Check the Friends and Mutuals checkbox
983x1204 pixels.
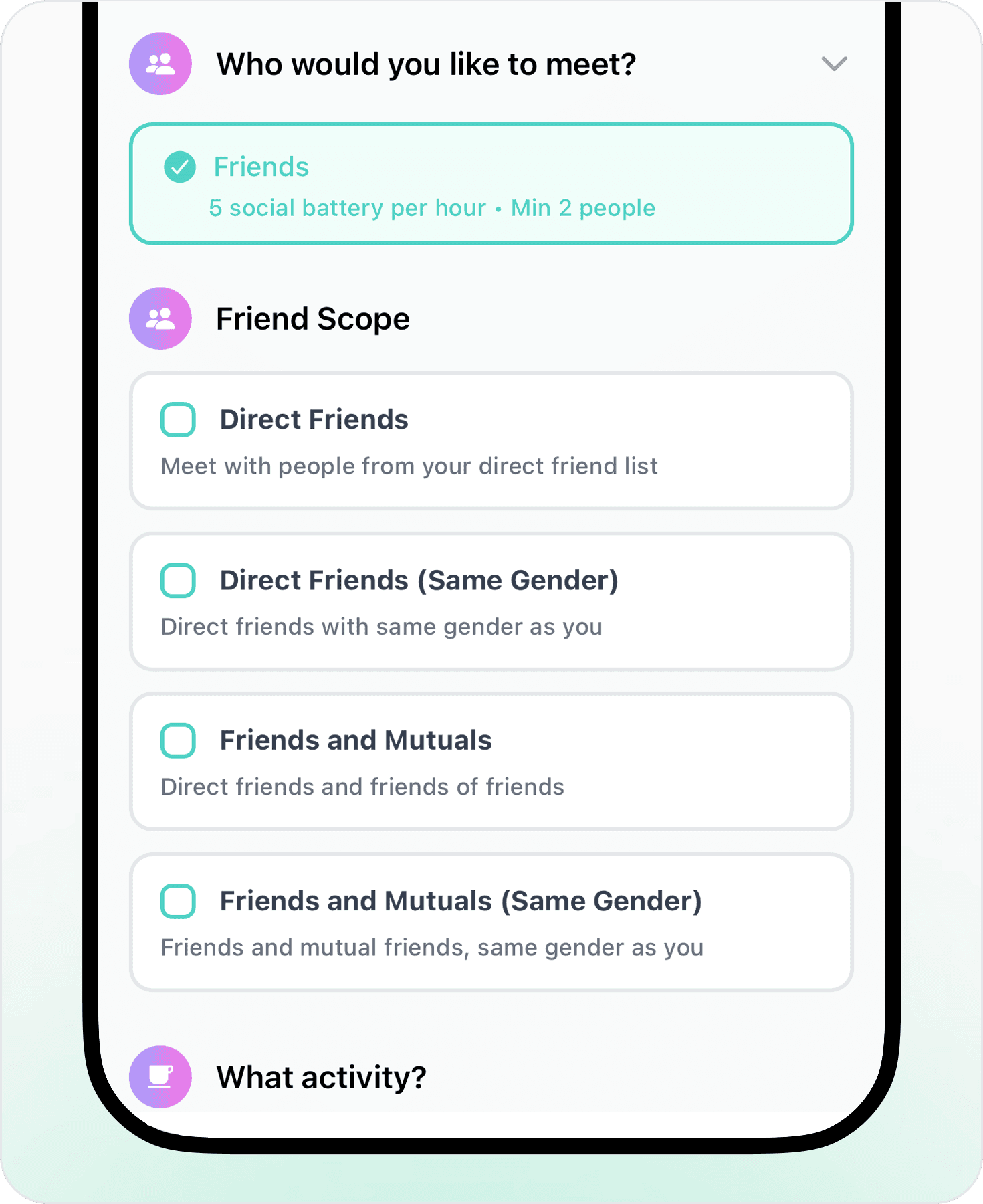pyautogui.click(x=177, y=740)
